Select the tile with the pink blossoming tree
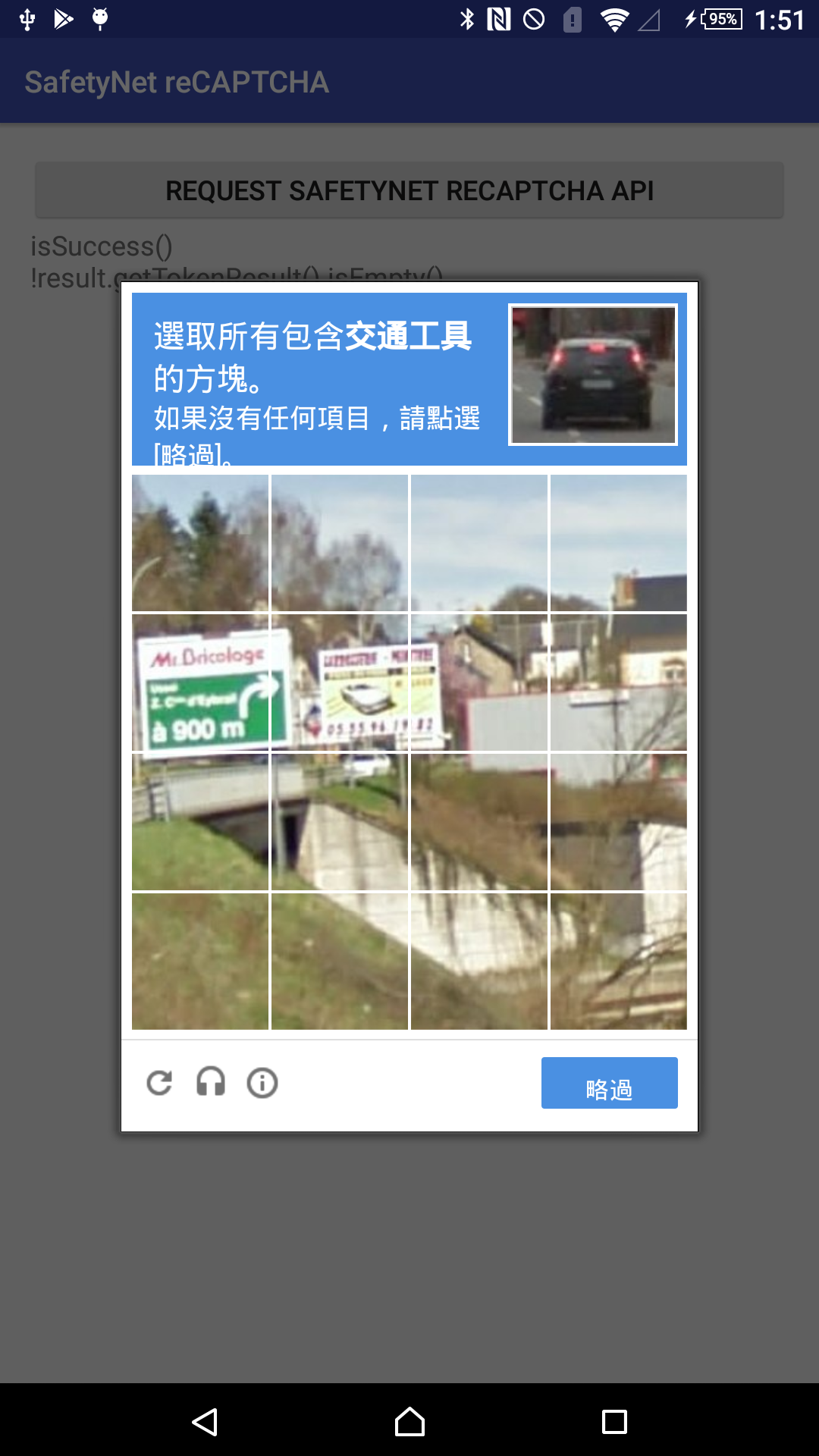The height and width of the screenshot is (1456, 819). click(479, 682)
